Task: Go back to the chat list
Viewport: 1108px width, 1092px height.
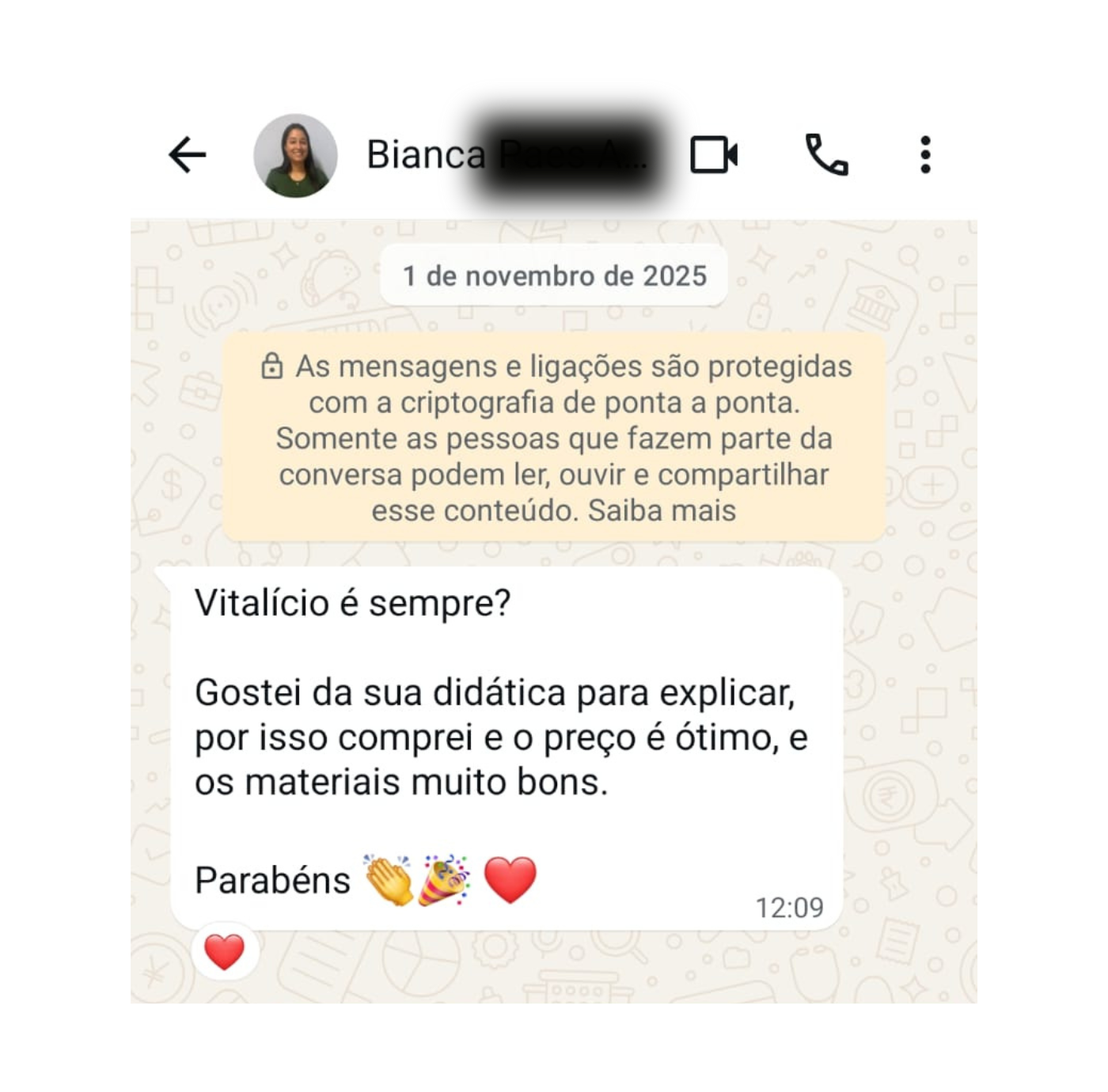Action: coord(188,154)
